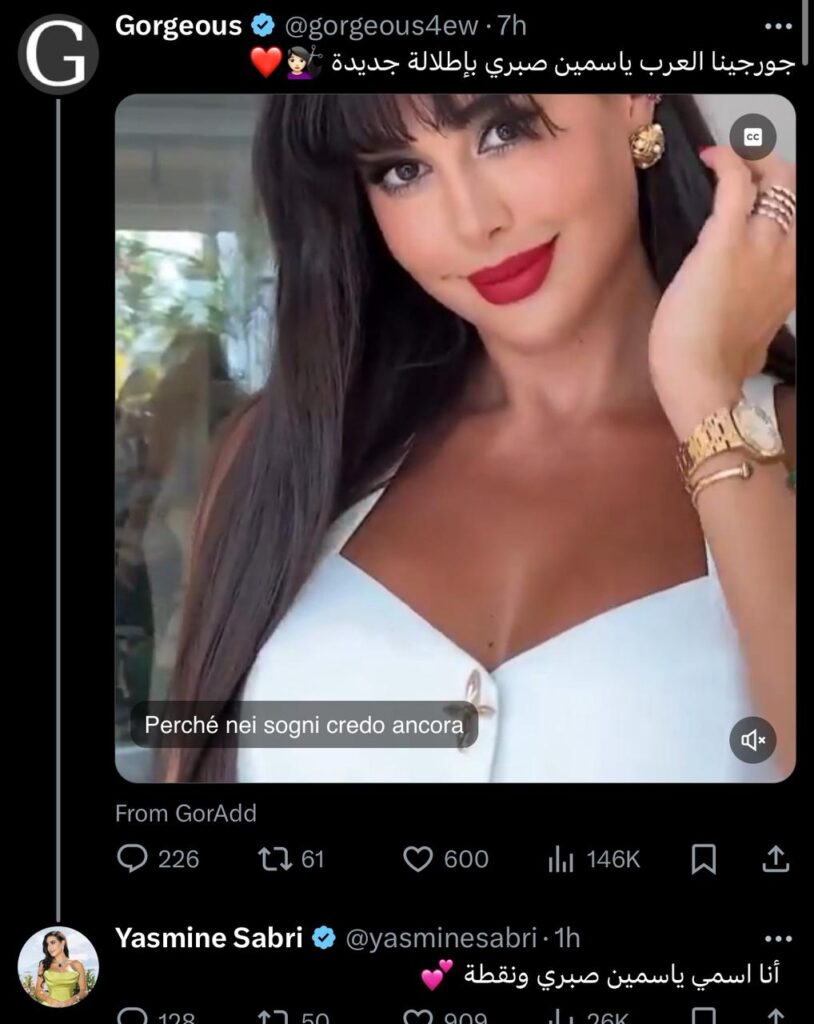This screenshot has width=814, height=1024.
Task: Repost Gorgeous's post with 61 reposts
Action: [x=292, y=859]
